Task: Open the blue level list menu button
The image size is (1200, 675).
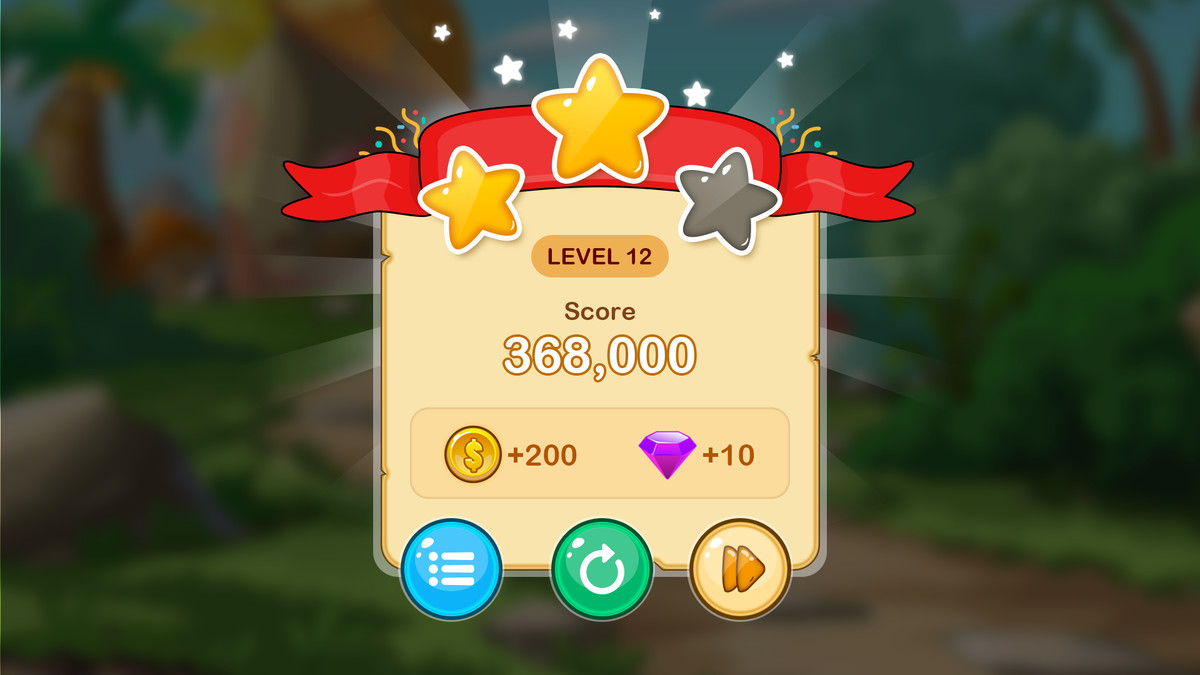Action: pyautogui.click(x=451, y=569)
